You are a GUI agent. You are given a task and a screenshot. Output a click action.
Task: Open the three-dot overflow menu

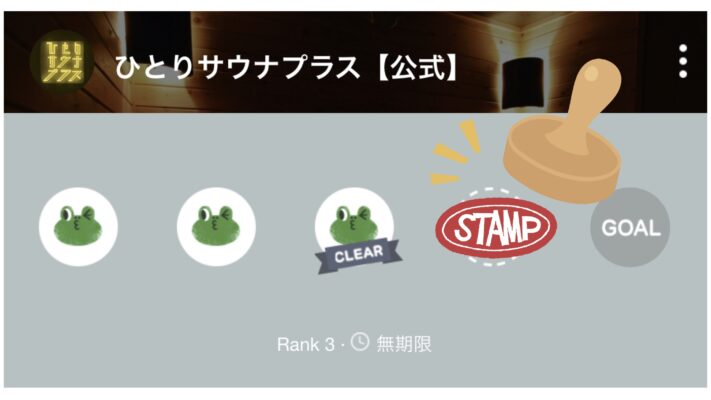[683, 62]
